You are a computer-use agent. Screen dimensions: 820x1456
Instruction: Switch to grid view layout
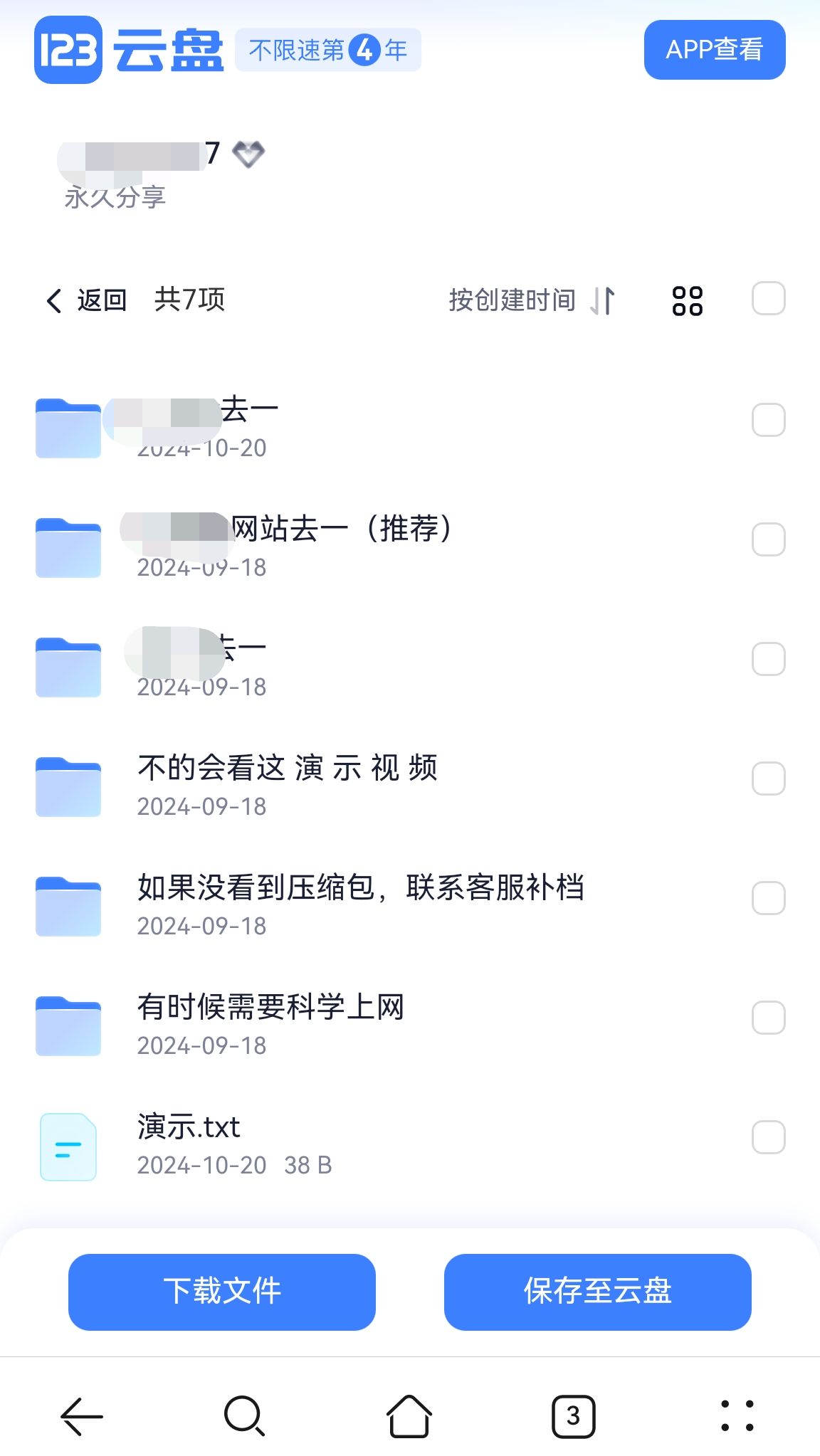click(x=687, y=300)
